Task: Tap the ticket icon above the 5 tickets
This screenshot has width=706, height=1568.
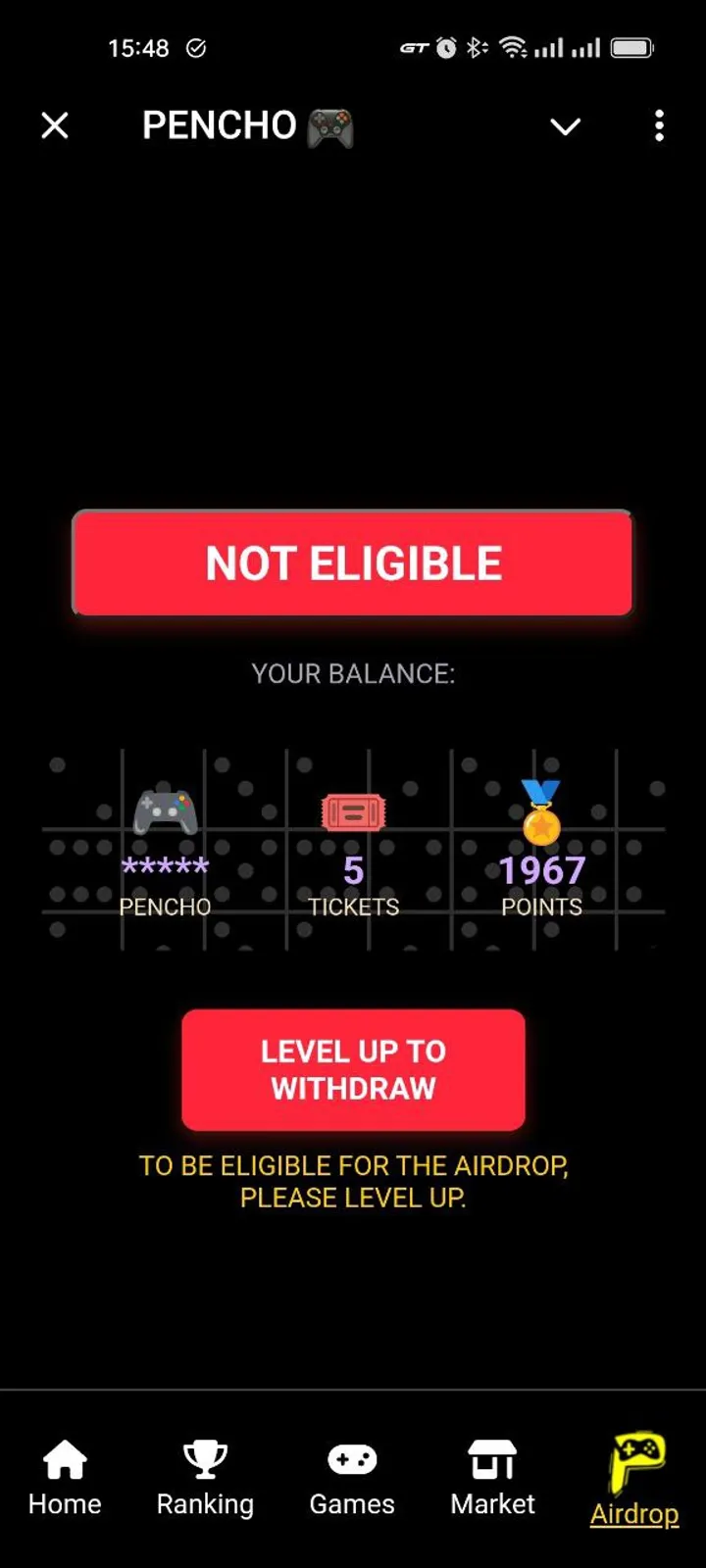Action: click(x=352, y=811)
